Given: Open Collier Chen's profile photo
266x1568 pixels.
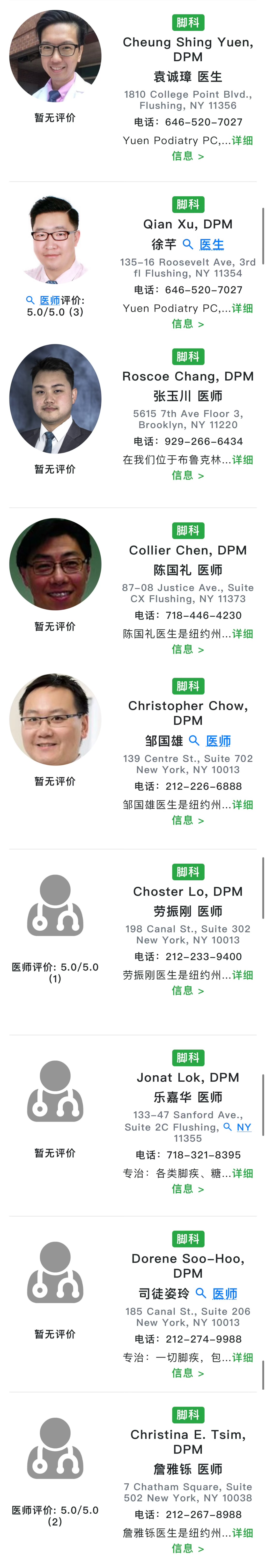Looking at the screenshot, I should click(x=55, y=564).
